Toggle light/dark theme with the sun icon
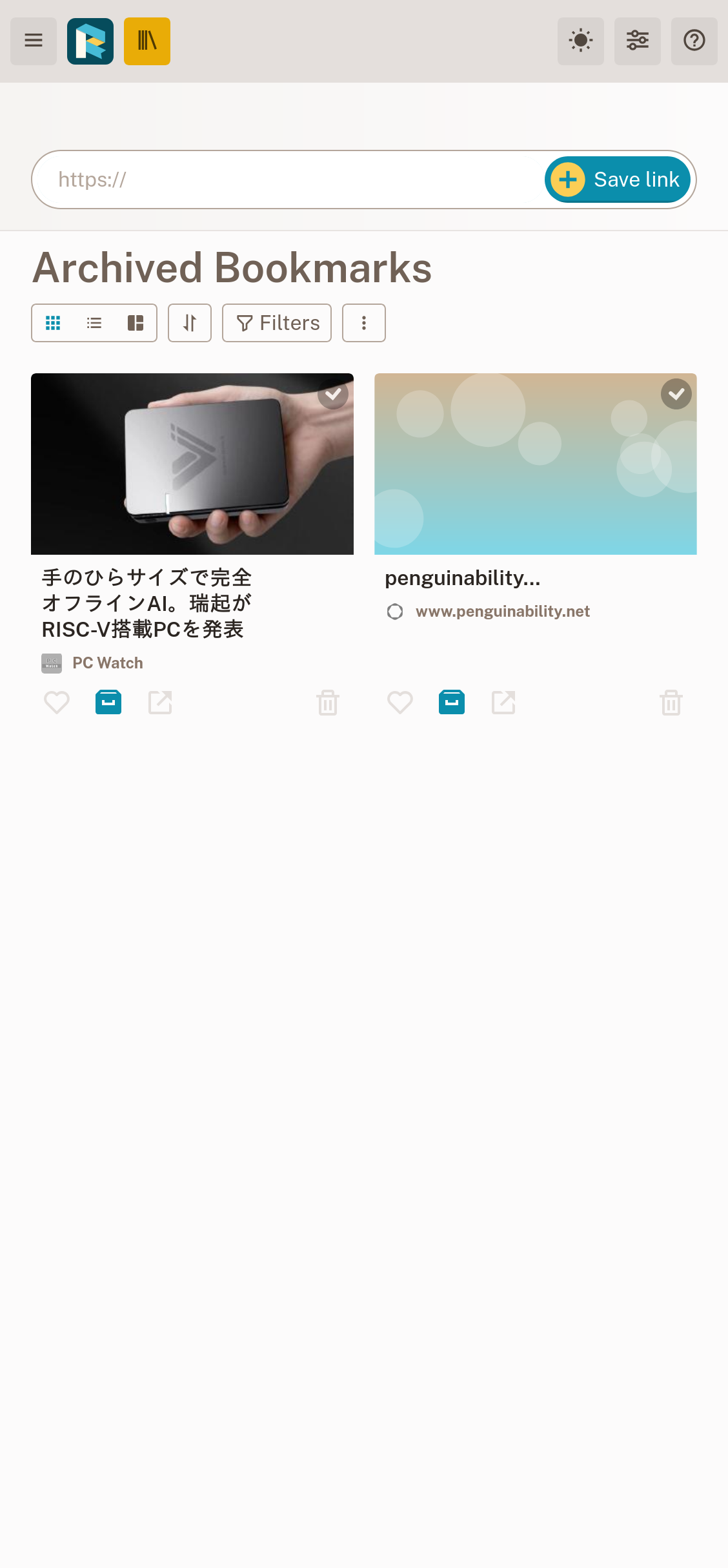728x1568 pixels. click(580, 41)
